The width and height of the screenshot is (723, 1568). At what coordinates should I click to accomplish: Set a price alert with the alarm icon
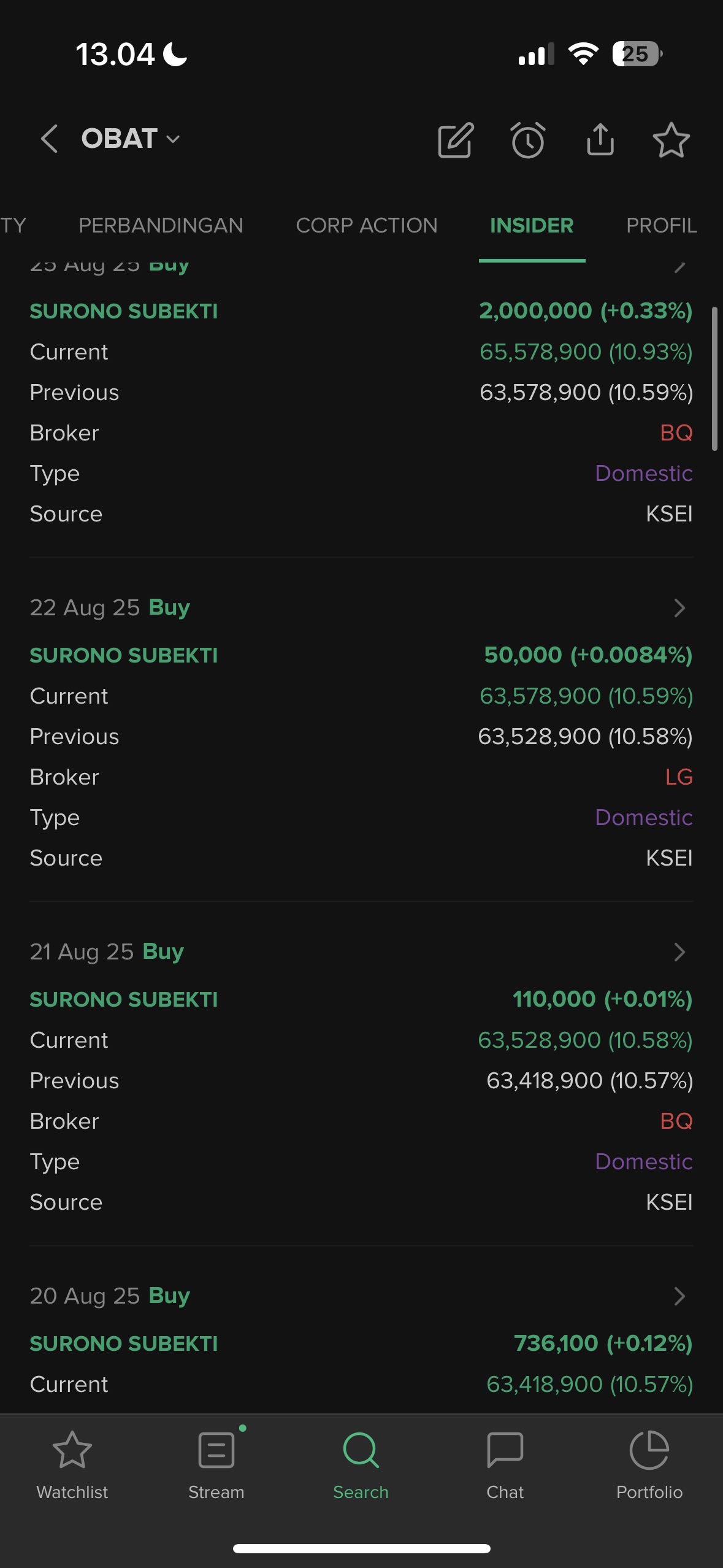coord(528,140)
